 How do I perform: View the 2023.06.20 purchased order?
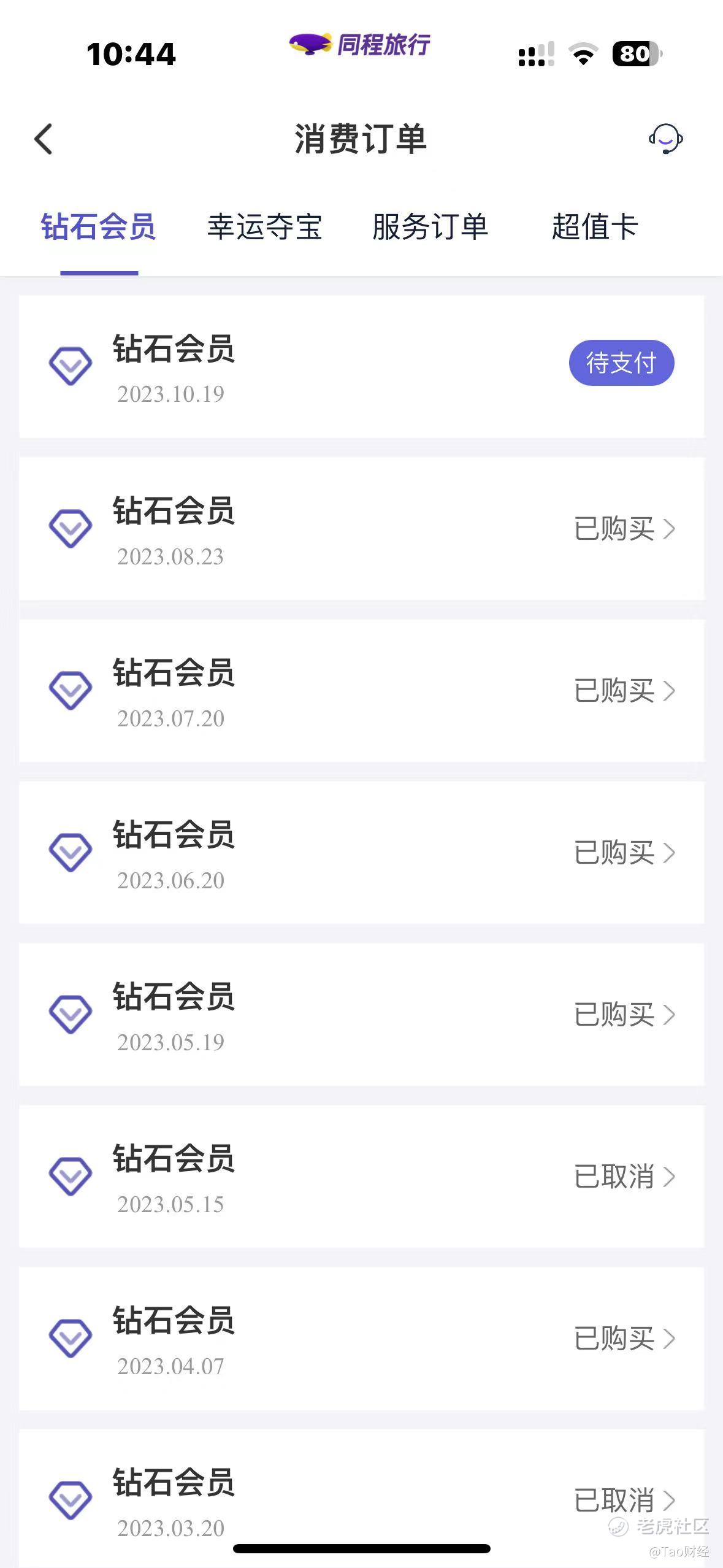(362, 852)
